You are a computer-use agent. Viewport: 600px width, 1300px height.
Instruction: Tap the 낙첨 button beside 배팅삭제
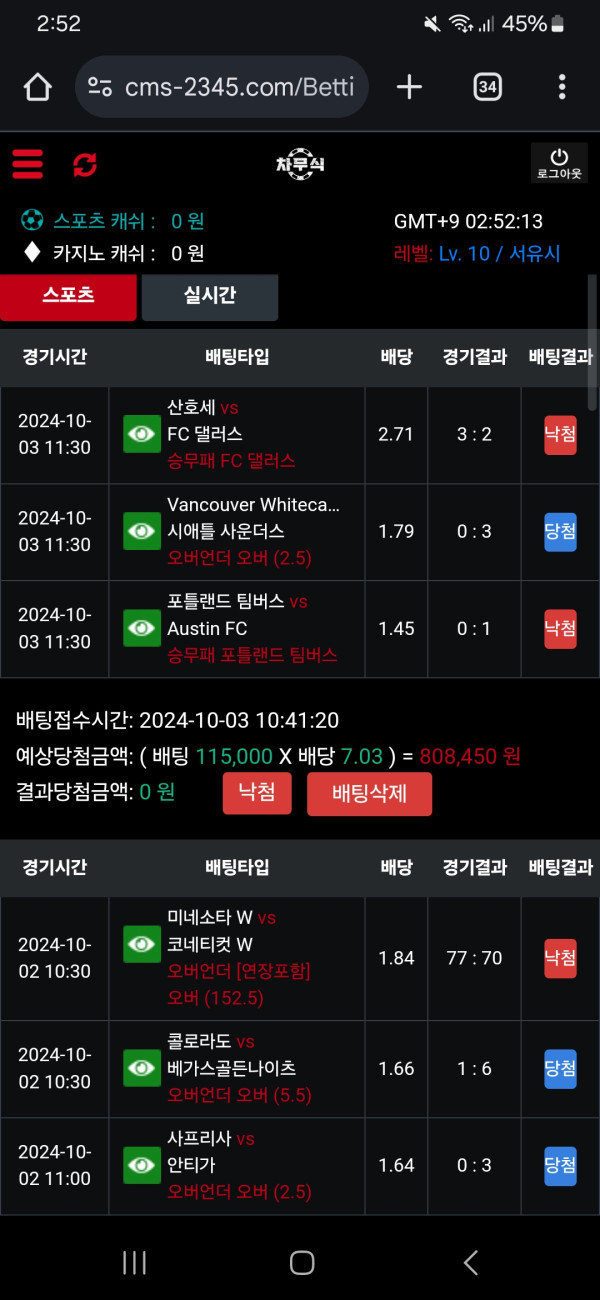click(x=257, y=794)
